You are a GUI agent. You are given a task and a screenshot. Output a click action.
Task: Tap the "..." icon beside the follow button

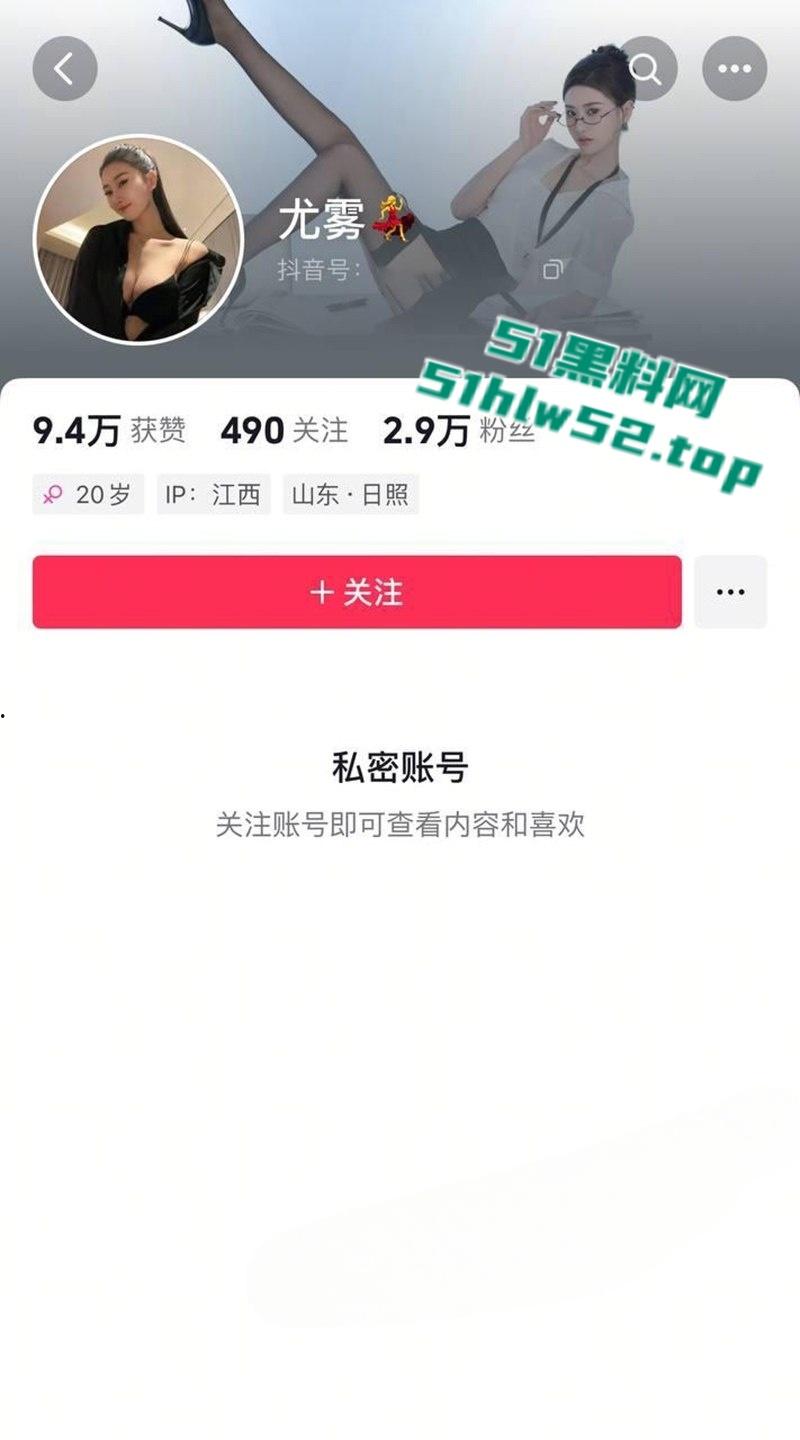730,592
